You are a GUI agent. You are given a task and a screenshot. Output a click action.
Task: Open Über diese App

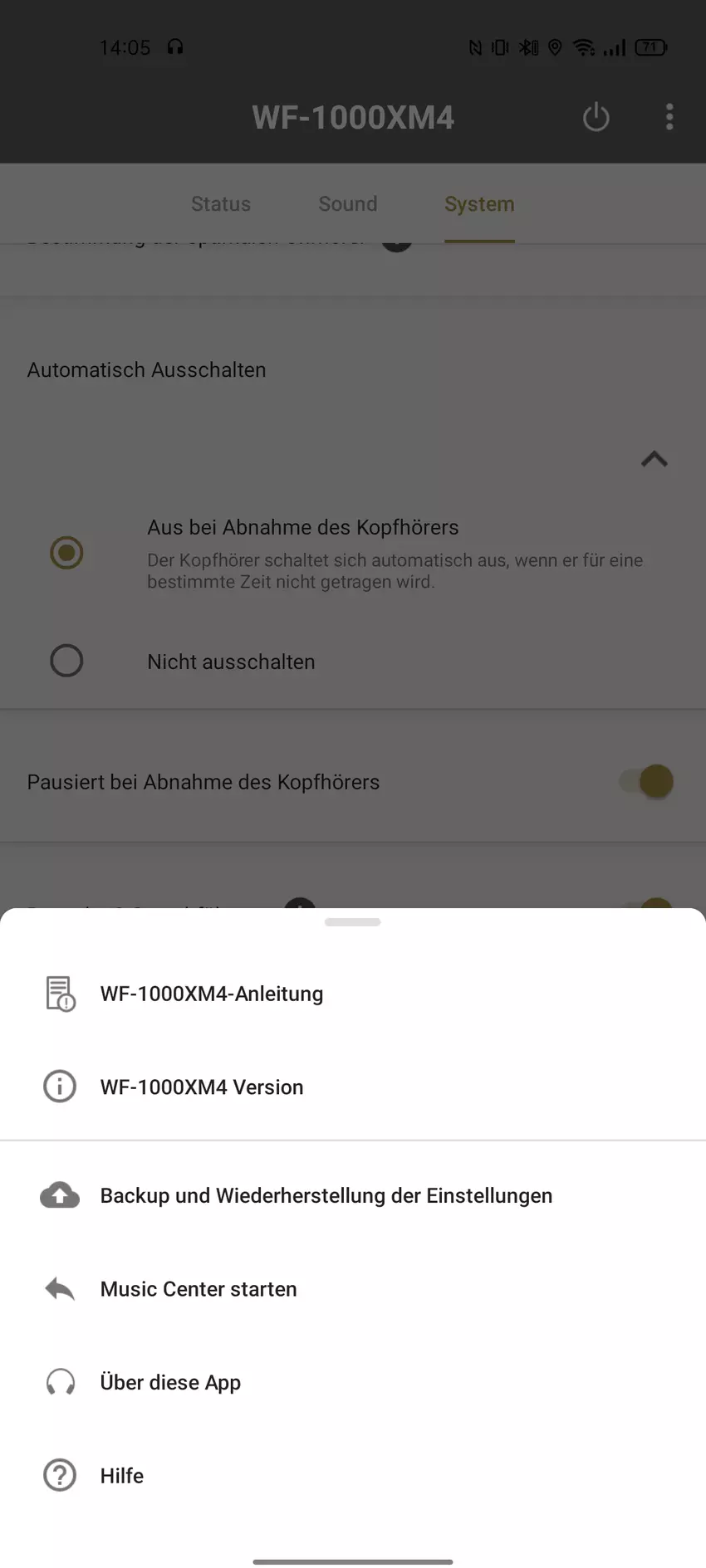pos(170,1382)
